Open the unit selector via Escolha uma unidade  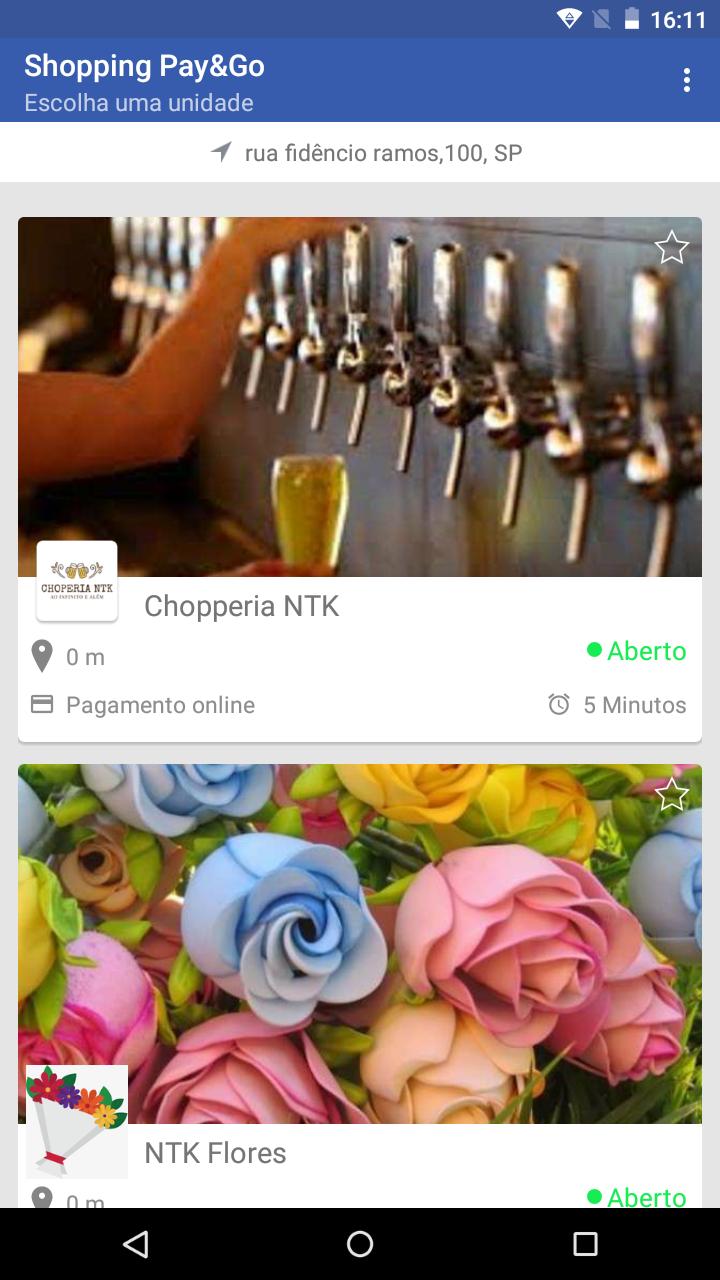(140, 102)
